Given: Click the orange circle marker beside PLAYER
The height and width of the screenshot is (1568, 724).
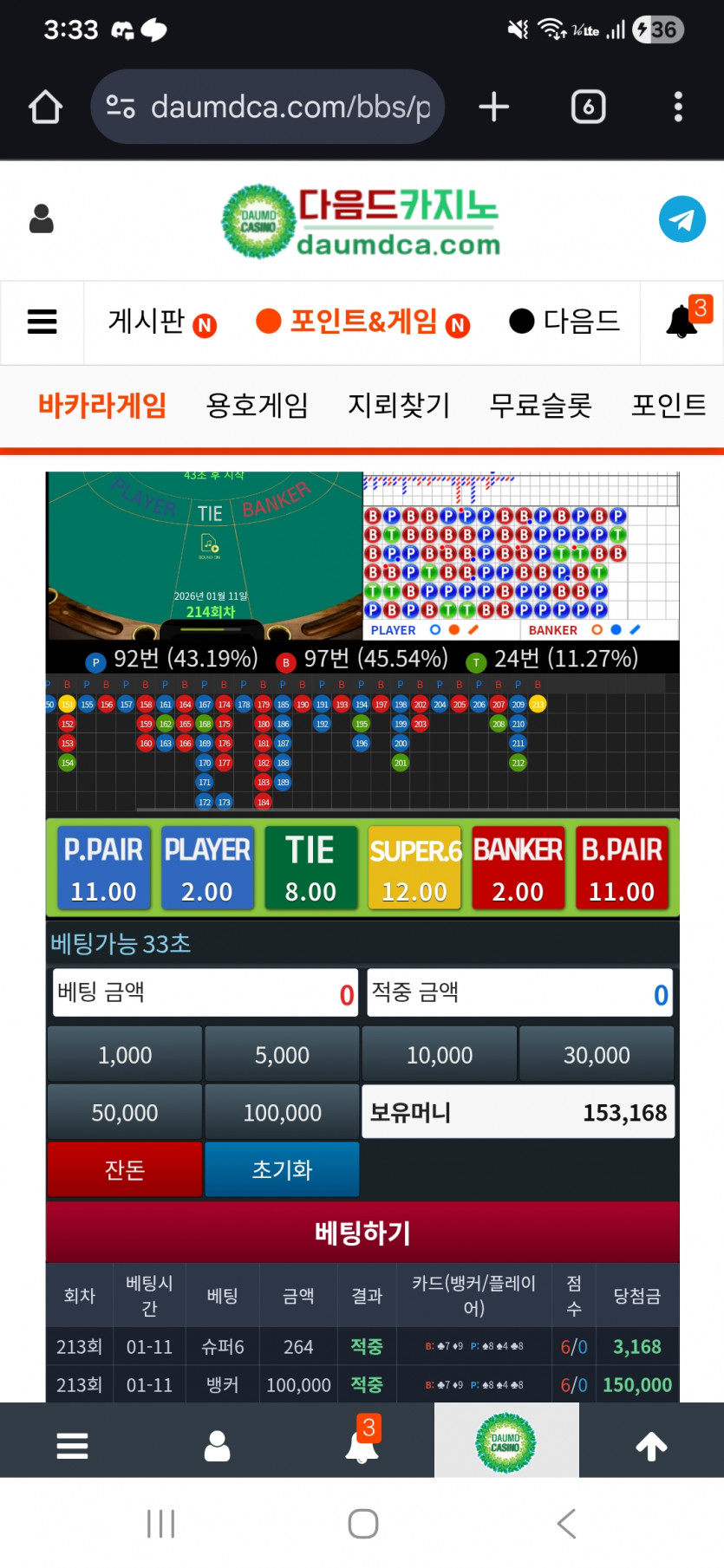Looking at the screenshot, I should tap(453, 630).
